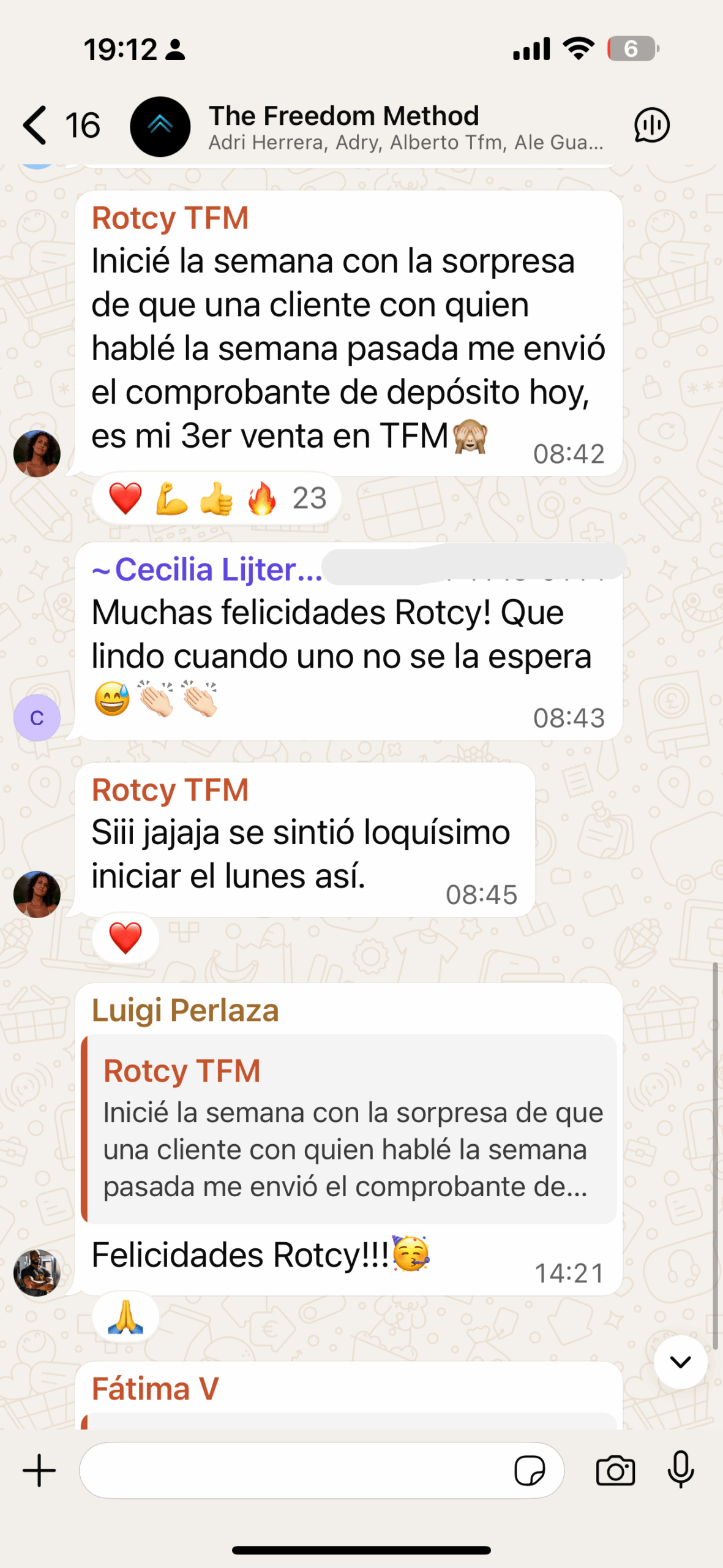Tap the Fátima V sender name
The height and width of the screenshot is (1568, 723).
(155, 1389)
